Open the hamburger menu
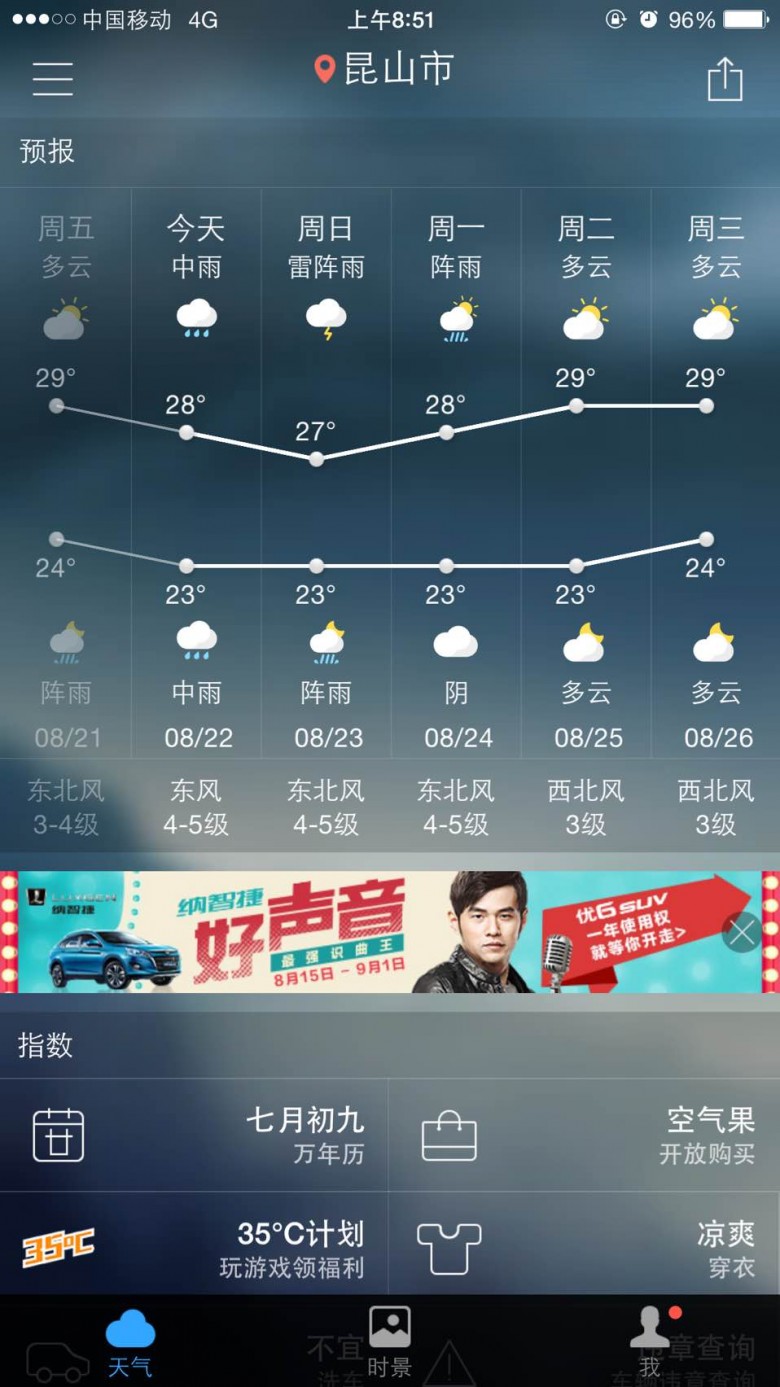This screenshot has height=1387, width=780. [52, 78]
